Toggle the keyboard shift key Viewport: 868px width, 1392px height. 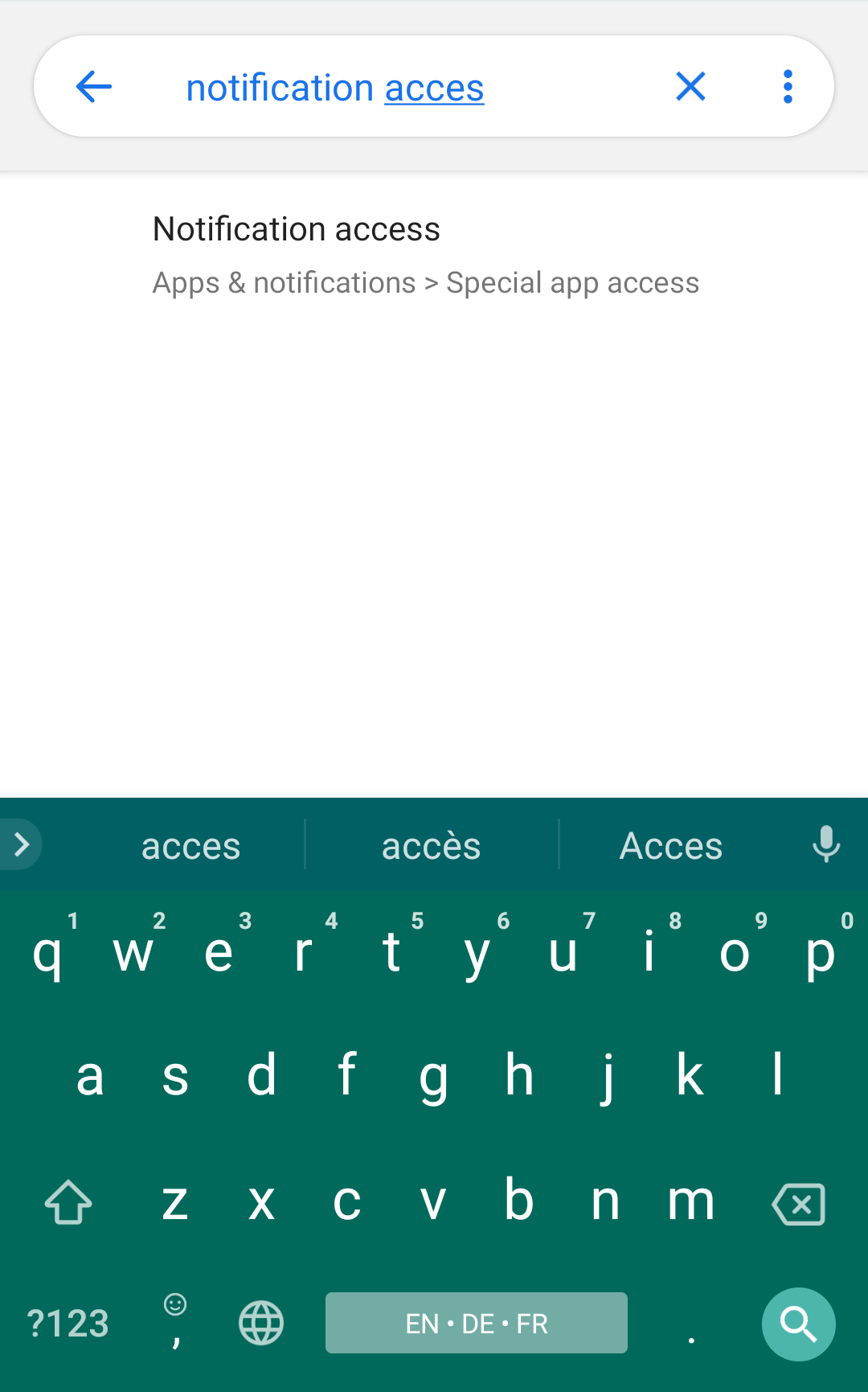pos(68,1203)
